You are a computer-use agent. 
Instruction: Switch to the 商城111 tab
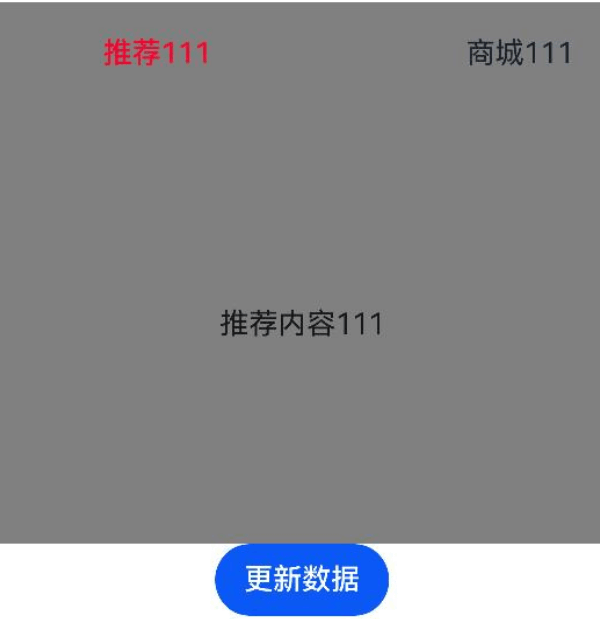click(519, 52)
